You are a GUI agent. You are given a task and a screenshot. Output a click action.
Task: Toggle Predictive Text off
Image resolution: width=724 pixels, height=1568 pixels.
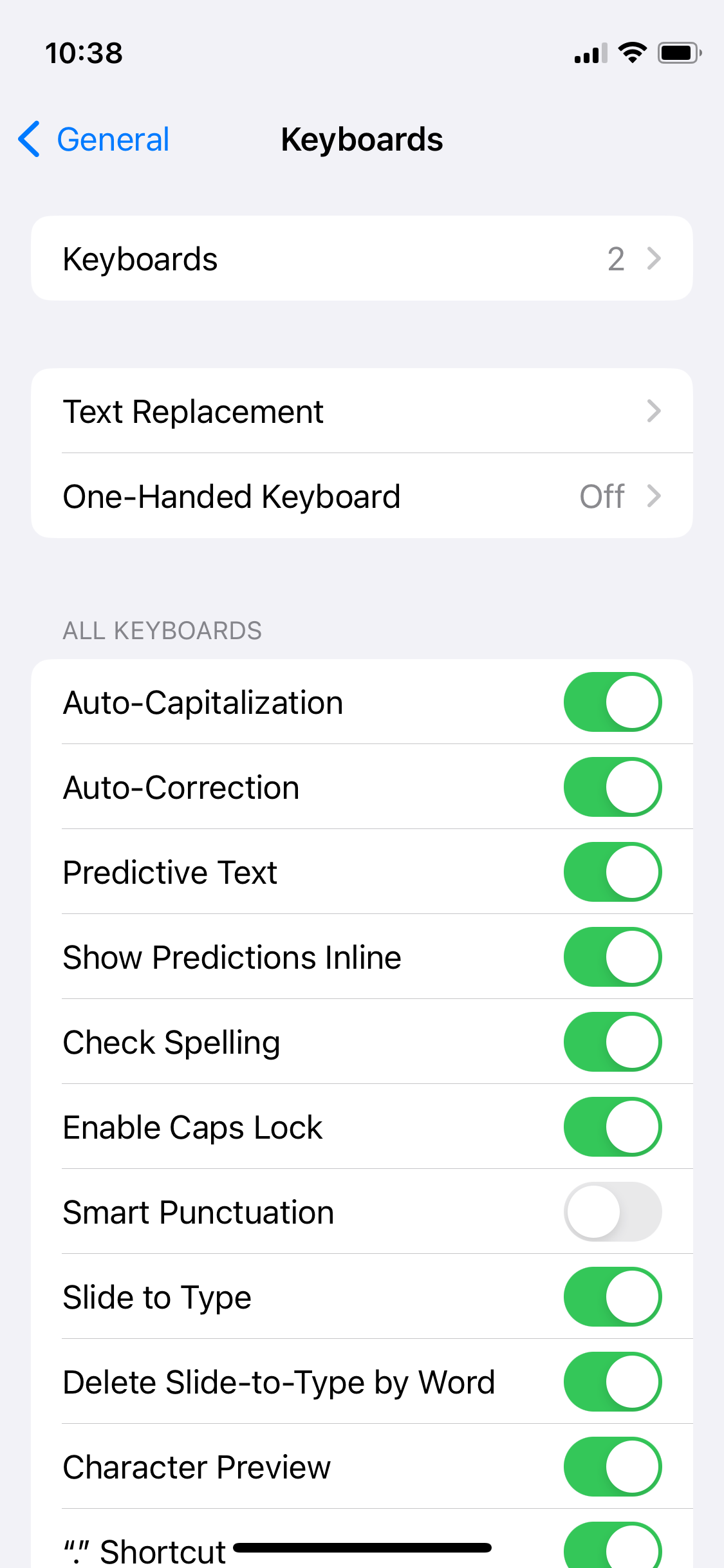[x=612, y=872]
